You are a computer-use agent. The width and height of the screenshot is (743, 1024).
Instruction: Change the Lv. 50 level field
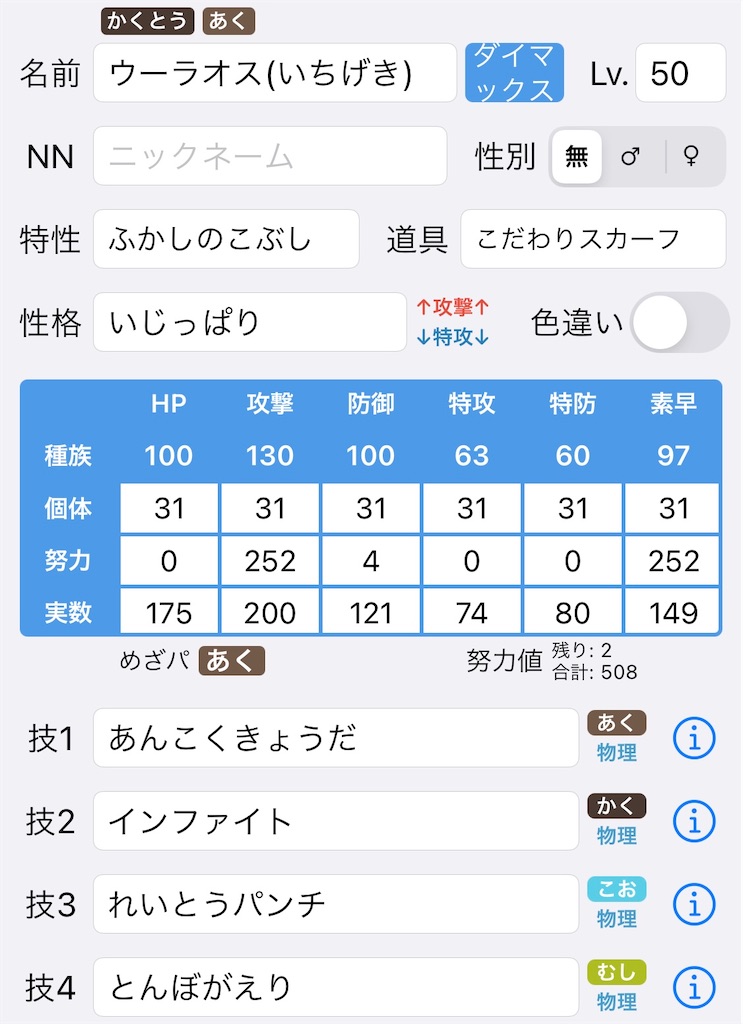point(680,73)
